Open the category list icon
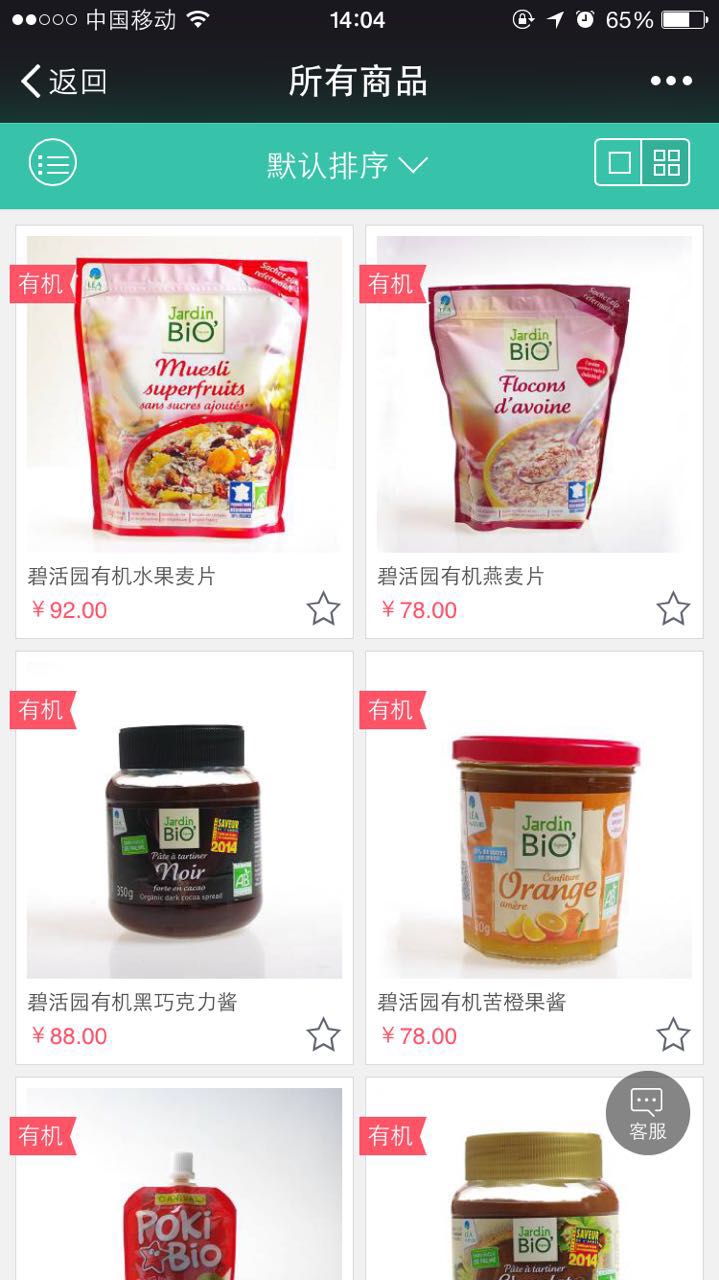The image size is (719, 1280). 53,163
